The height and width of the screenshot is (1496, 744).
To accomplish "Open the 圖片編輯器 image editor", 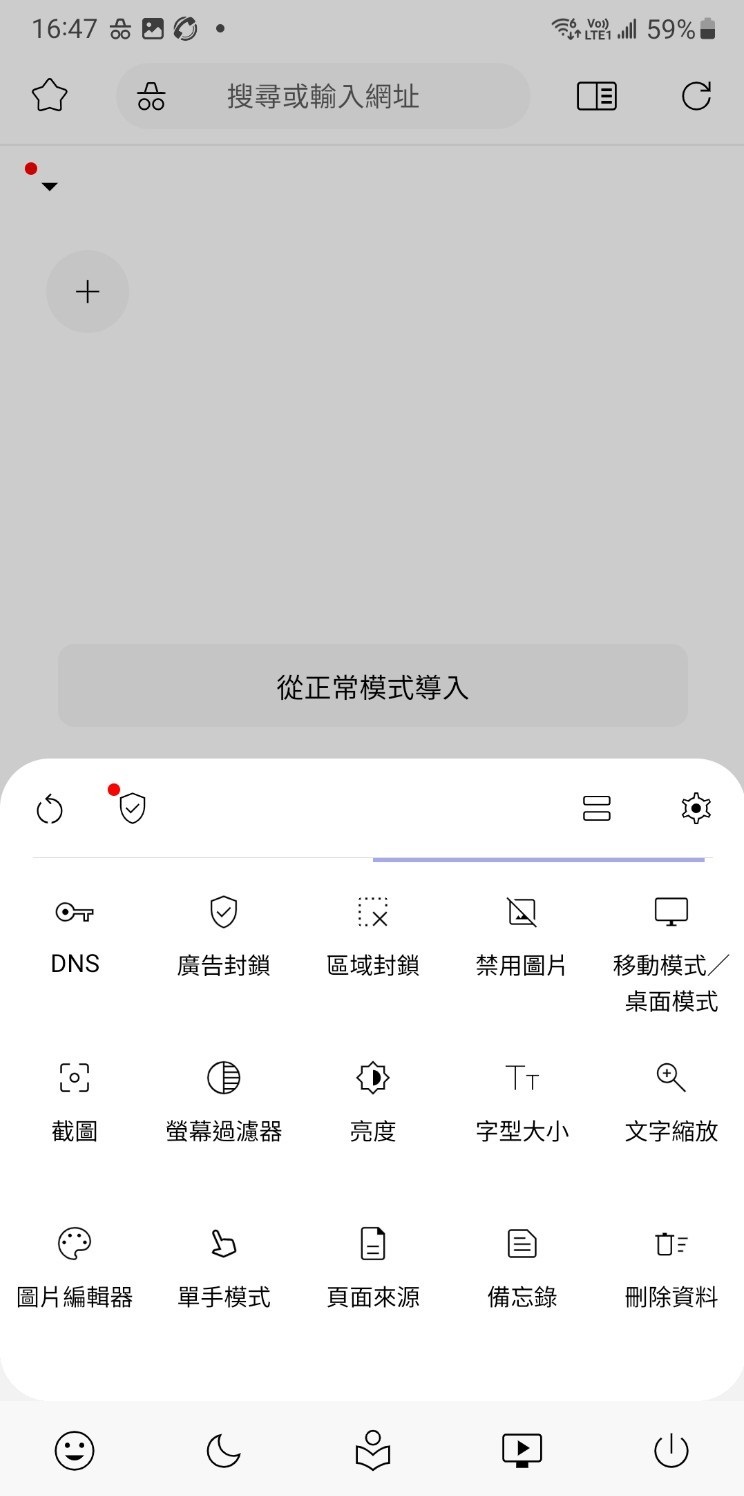I will point(74,1264).
